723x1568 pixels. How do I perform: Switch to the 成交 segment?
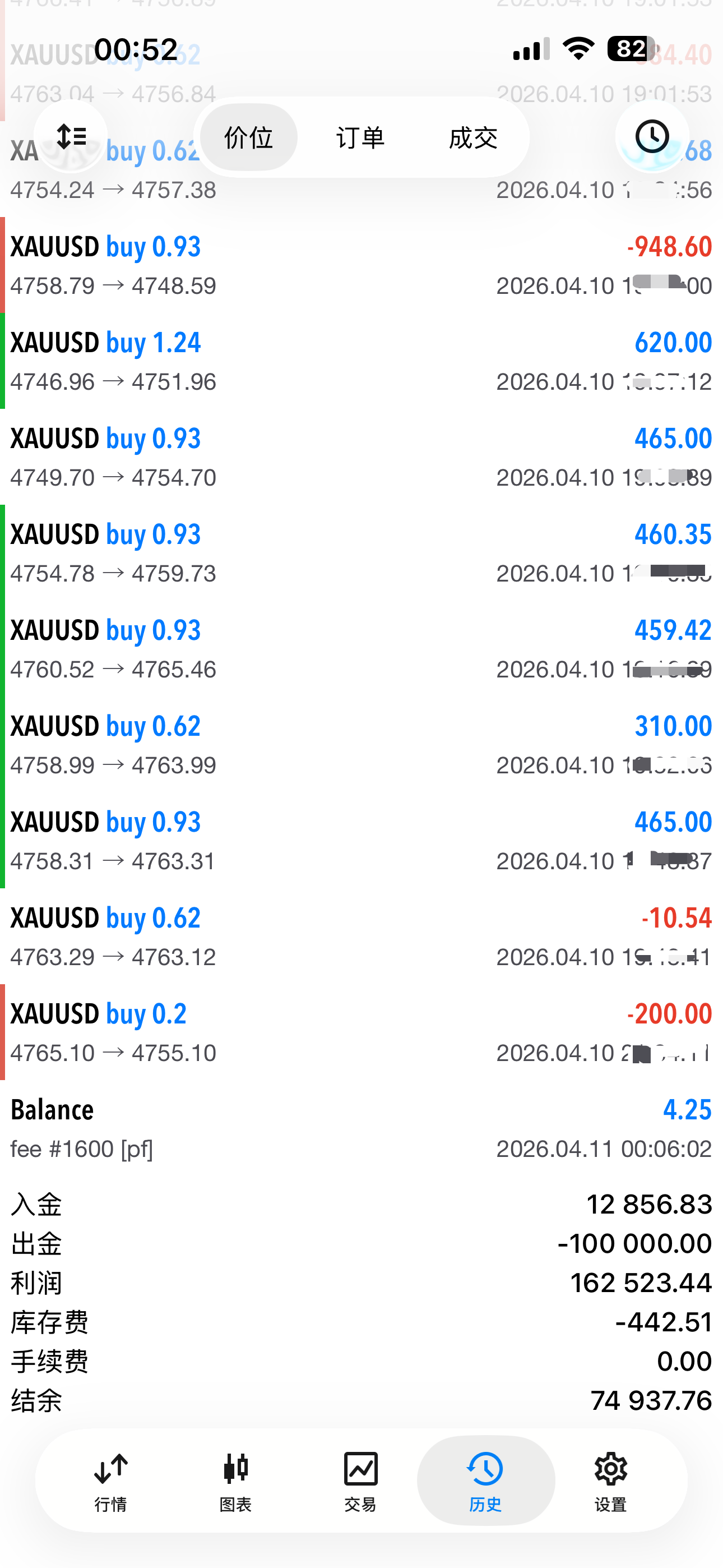pos(473,137)
